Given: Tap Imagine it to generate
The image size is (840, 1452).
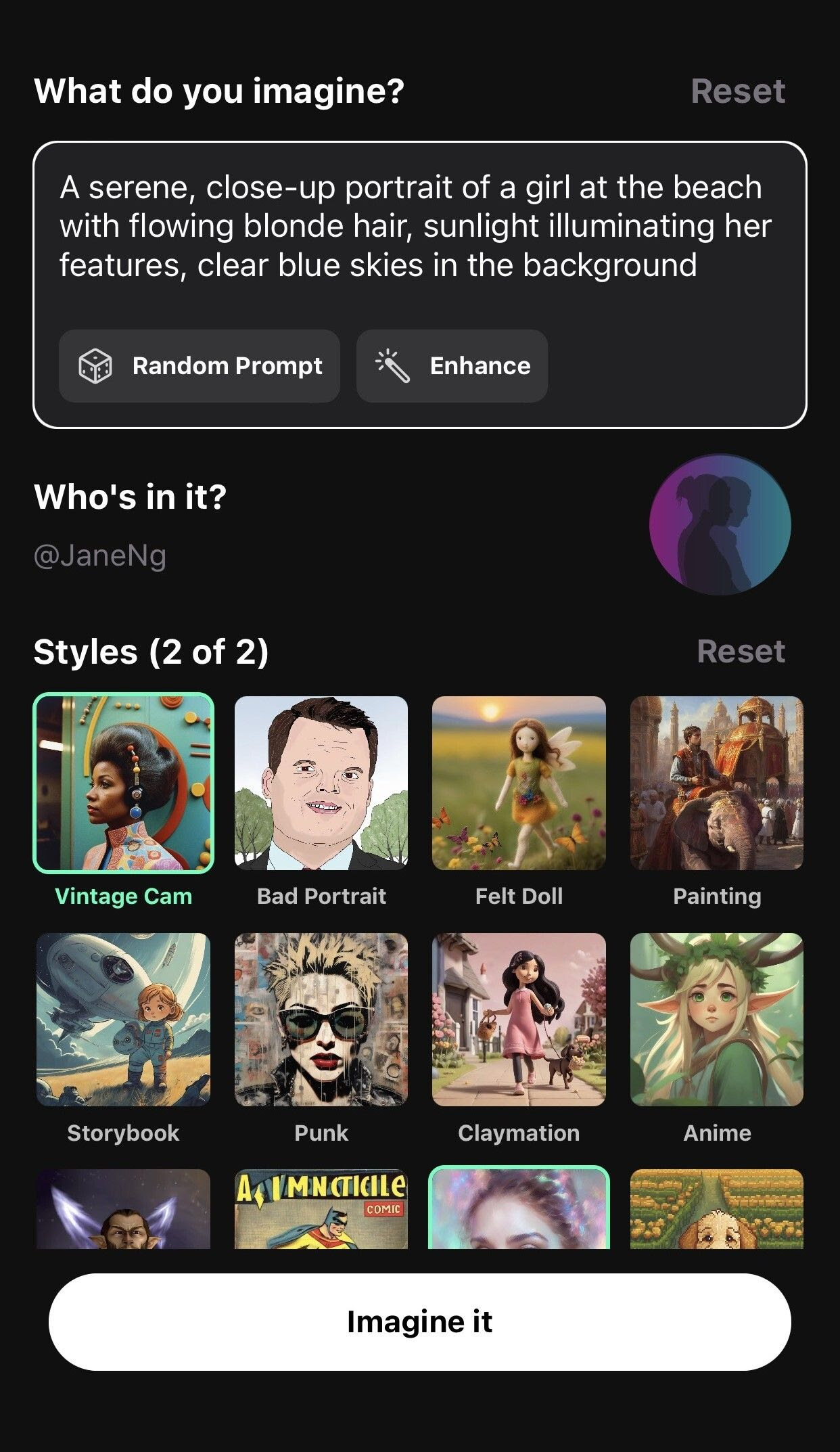Looking at the screenshot, I should (x=419, y=1321).
